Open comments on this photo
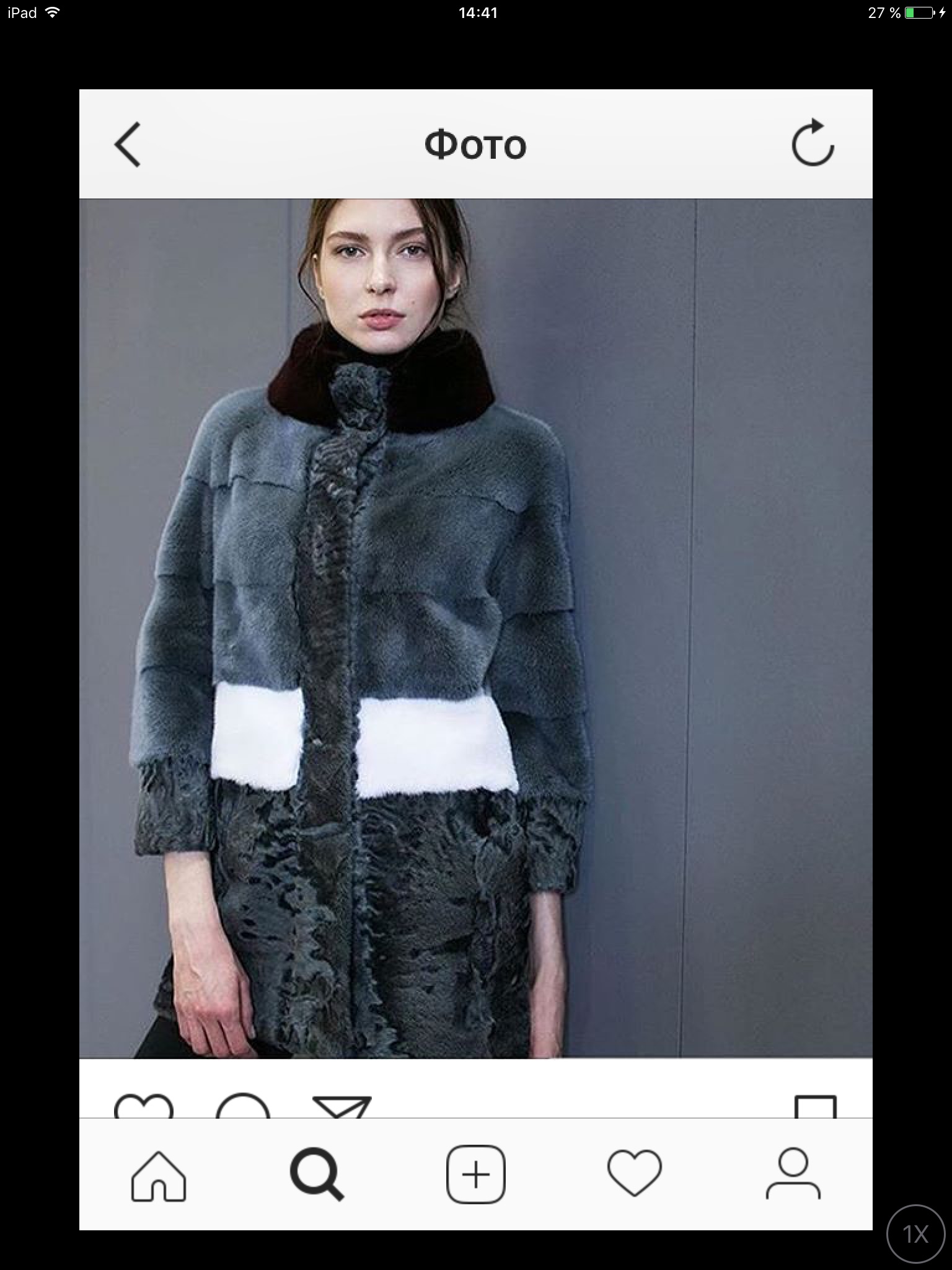Screen dimensions: 952x1270 pos(243,1107)
